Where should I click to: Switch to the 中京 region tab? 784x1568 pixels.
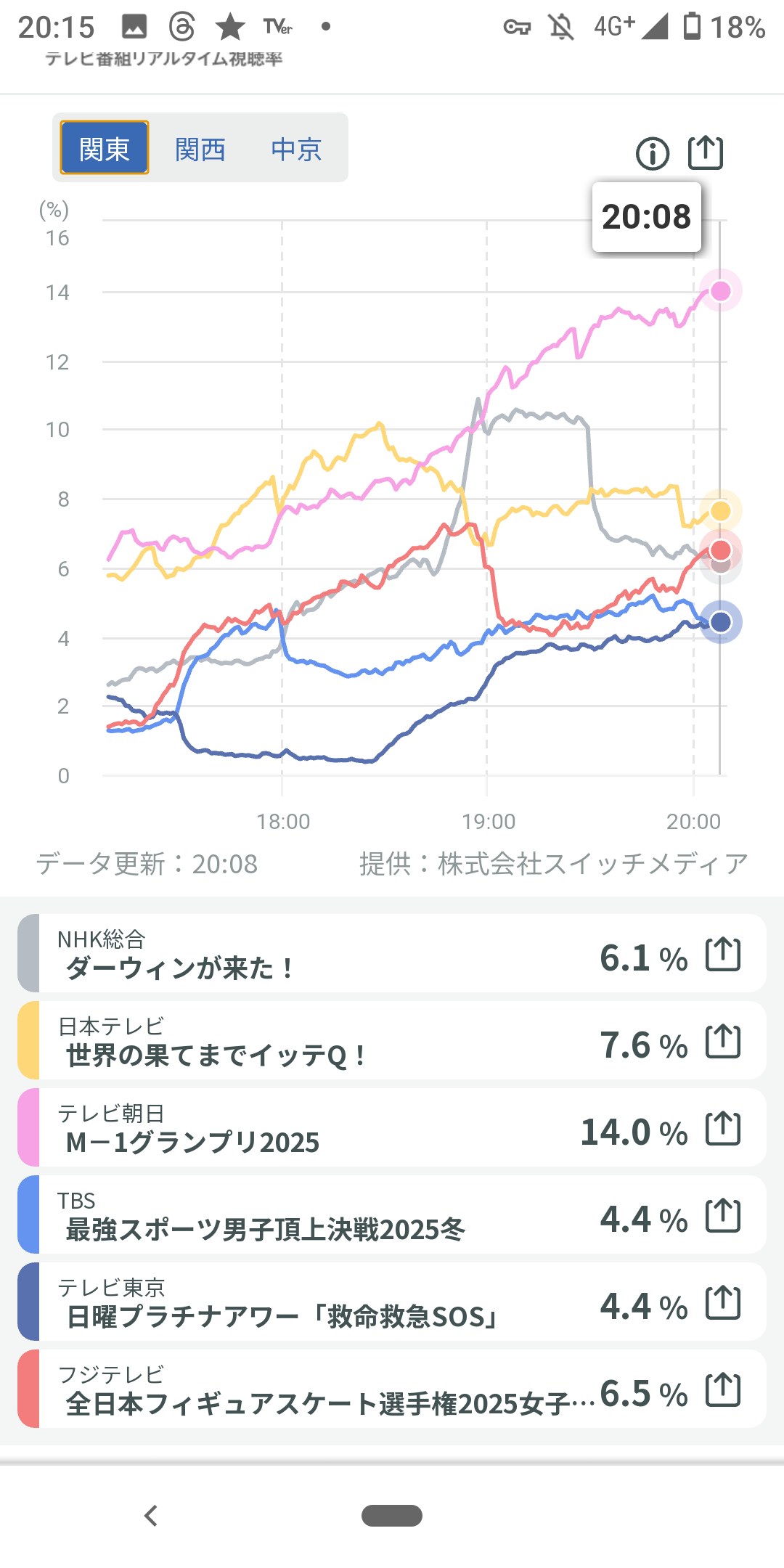(x=296, y=150)
